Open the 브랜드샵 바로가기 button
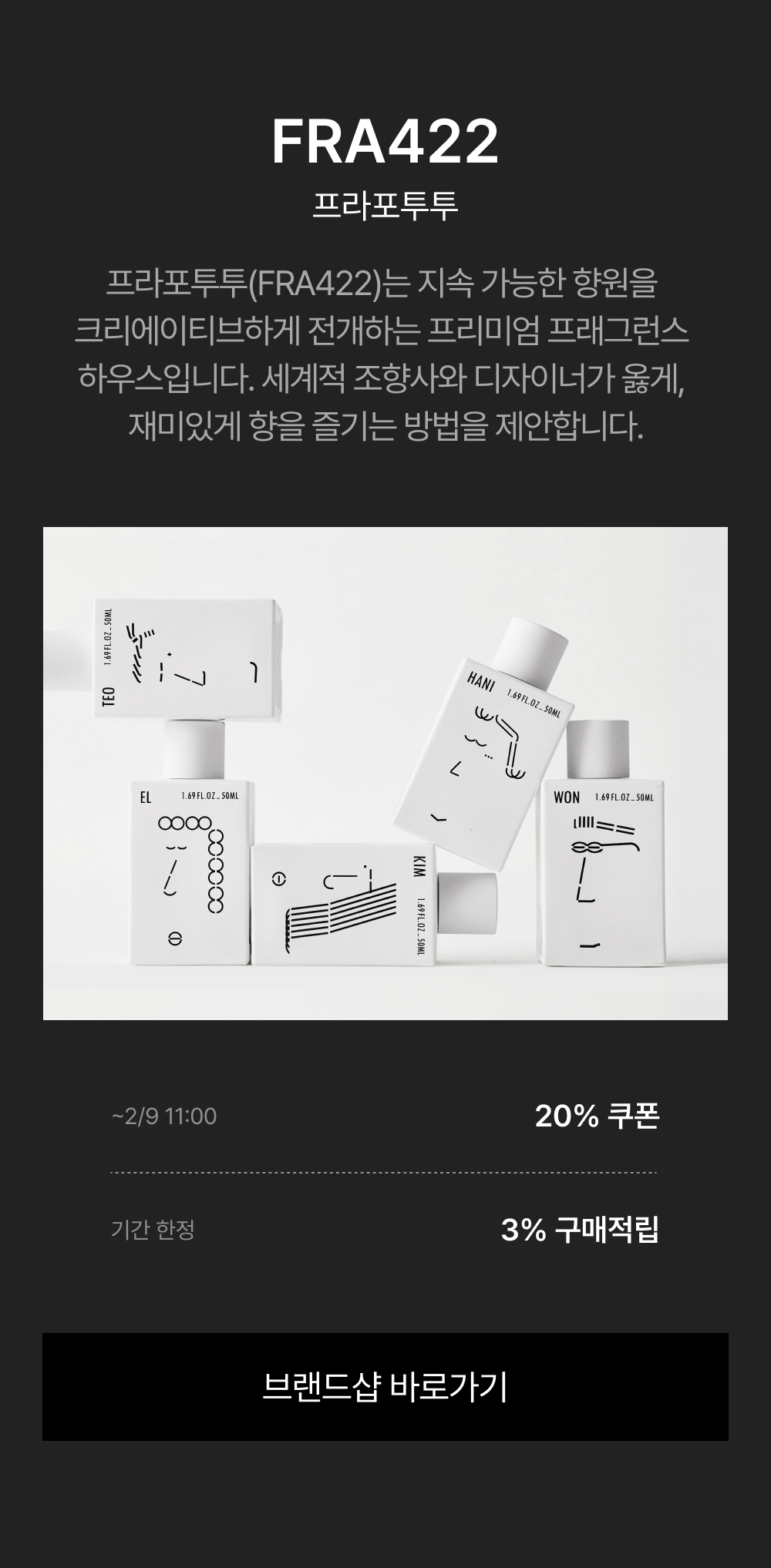This screenshot has width=771, height=1568. click(x=385, y=1386)
